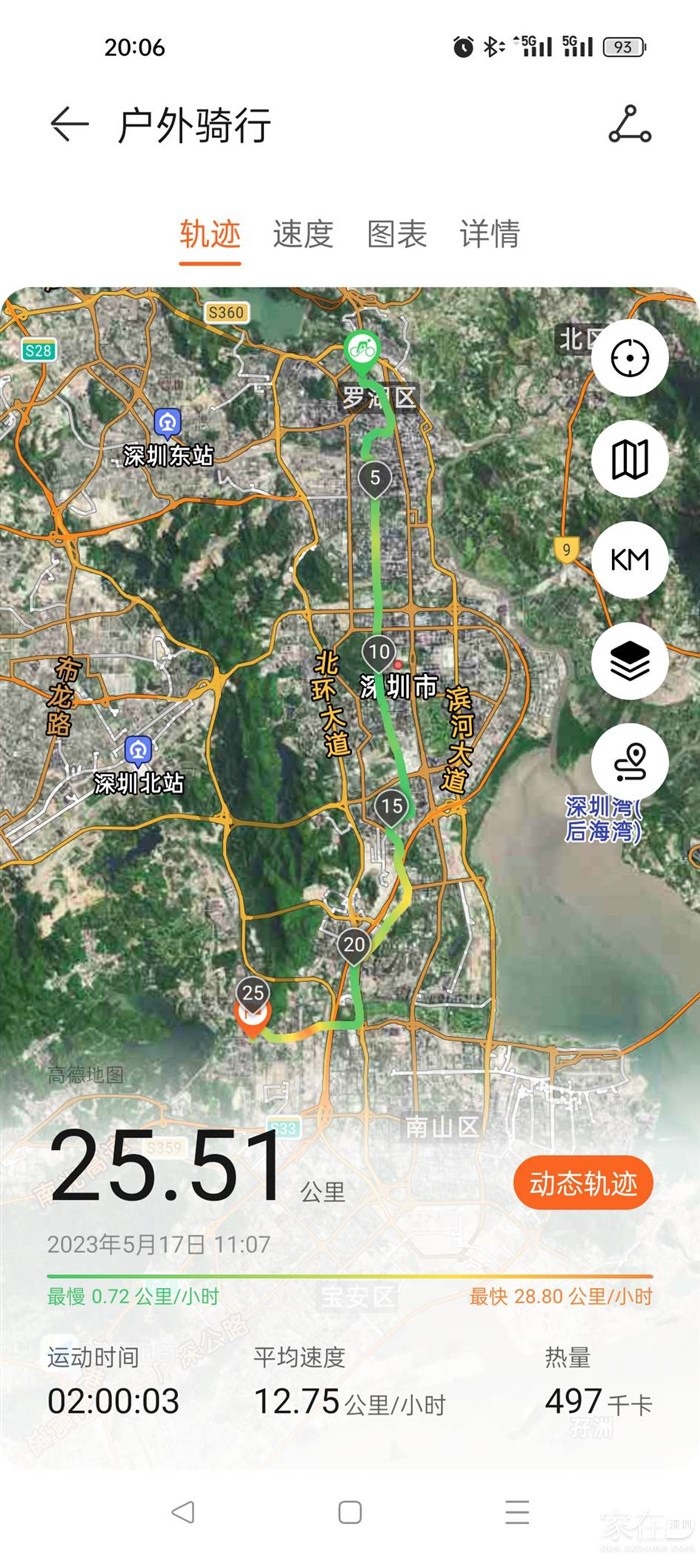Tap the route location pin button
Image resolution: width=700 pixels, height=1555 pixels.
coord(630,762)
